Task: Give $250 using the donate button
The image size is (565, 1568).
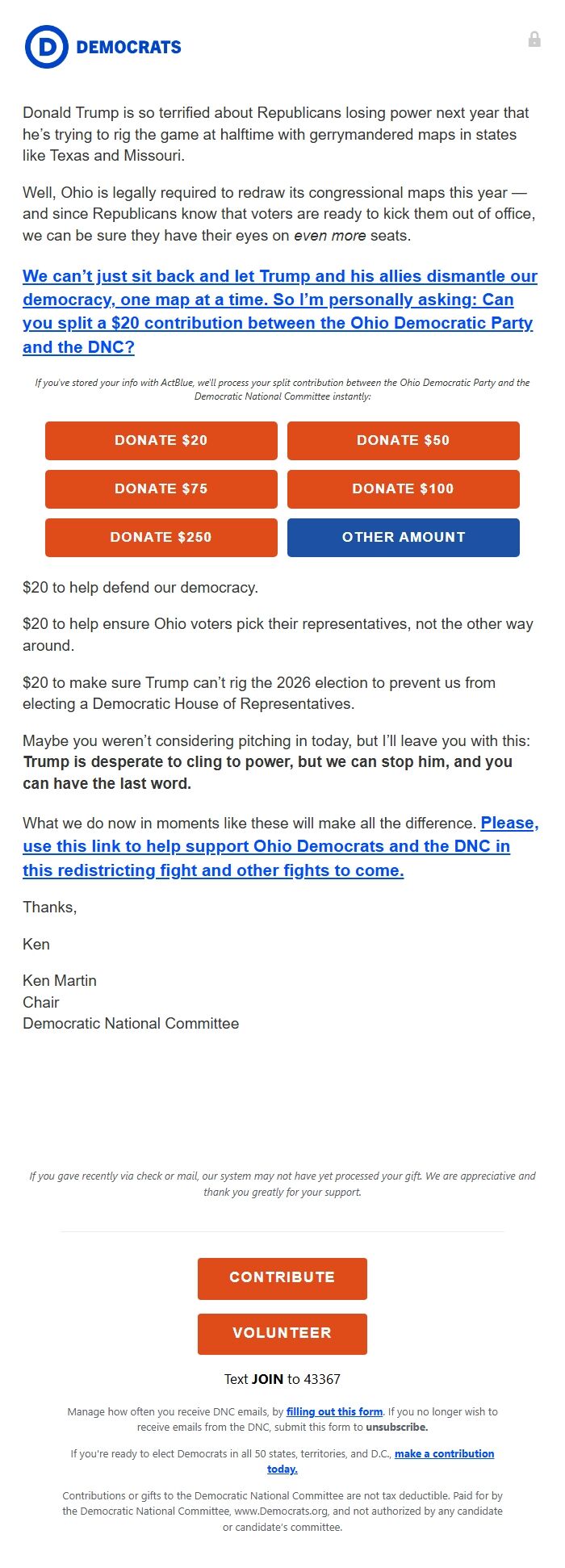Action: point(161,537)
